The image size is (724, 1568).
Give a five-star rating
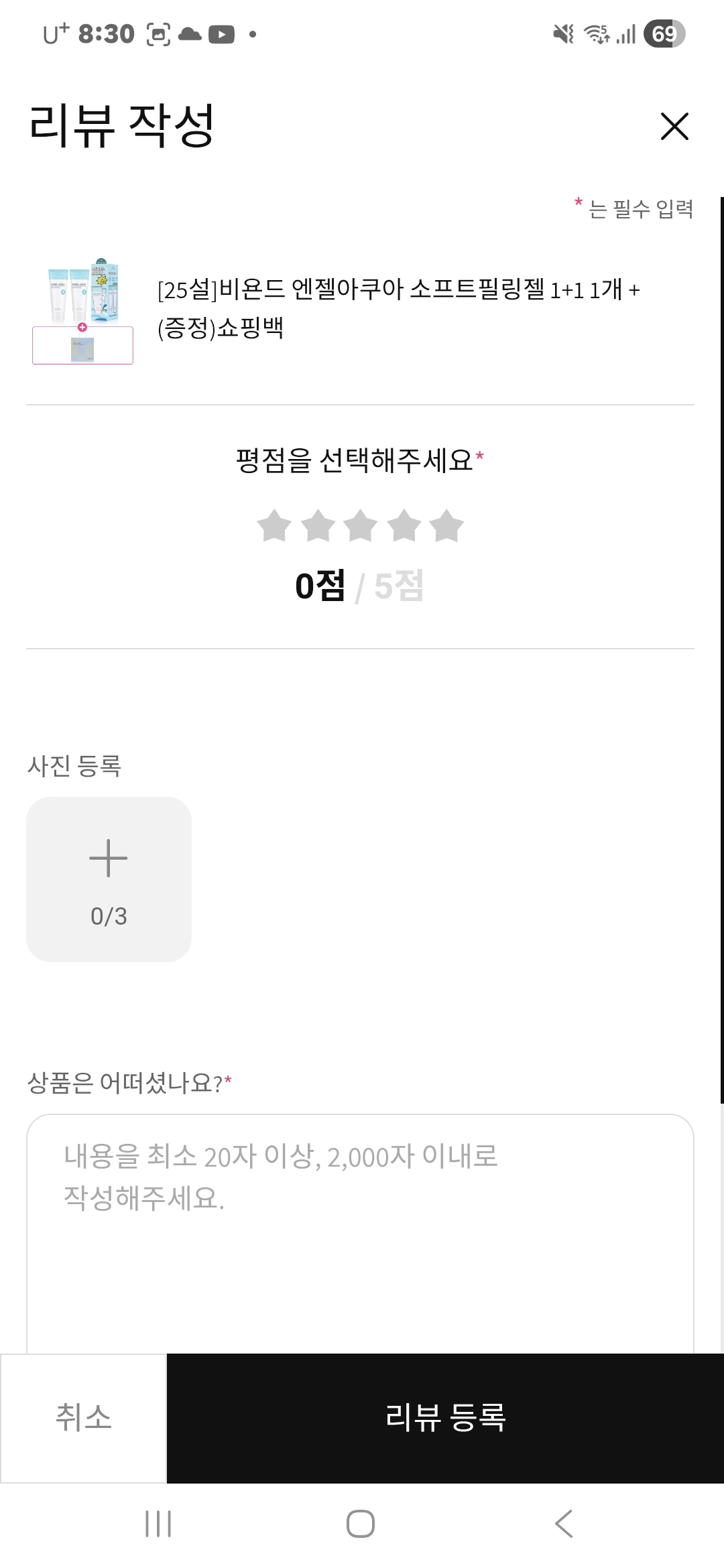pyautogui.click(x=446, y=525)
